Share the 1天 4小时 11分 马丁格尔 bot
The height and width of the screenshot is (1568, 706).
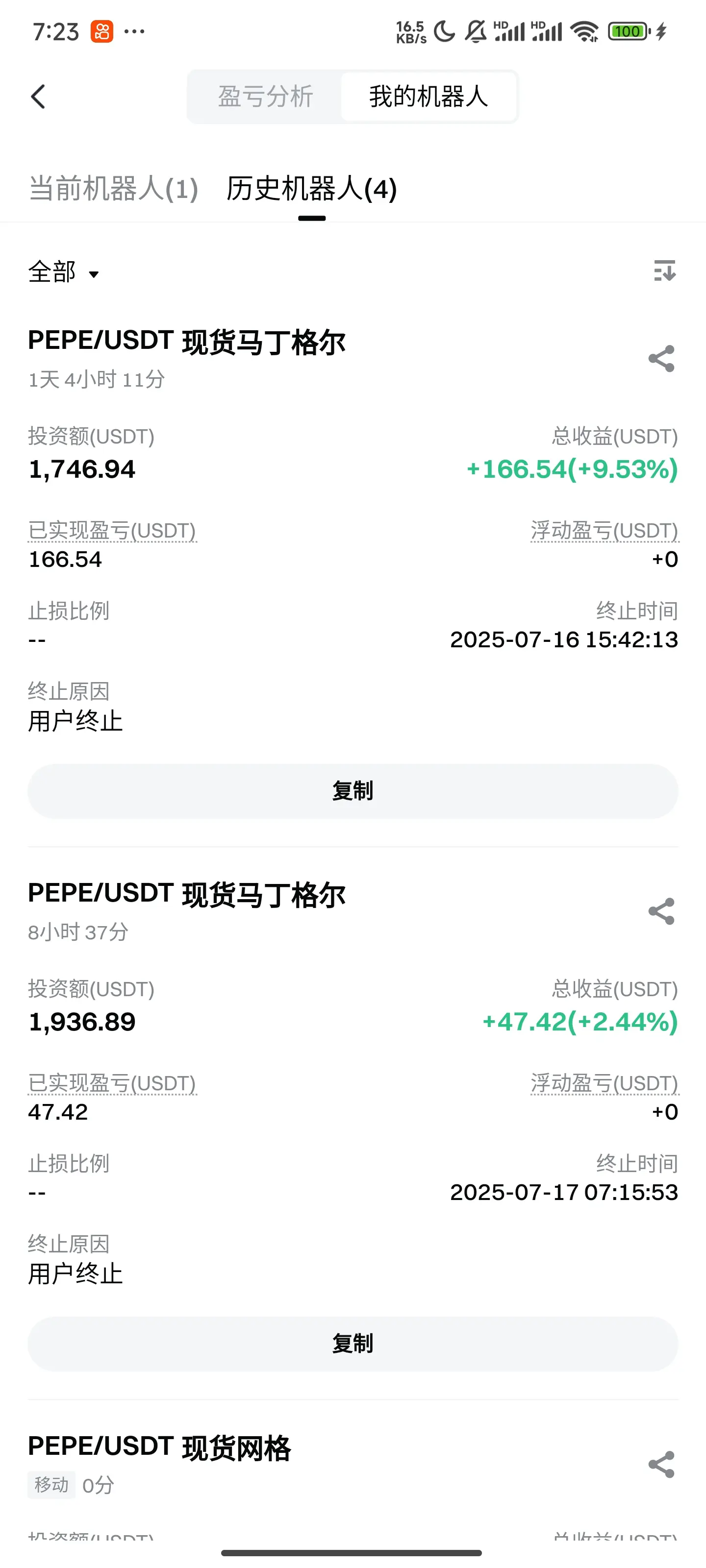[661, 359]
